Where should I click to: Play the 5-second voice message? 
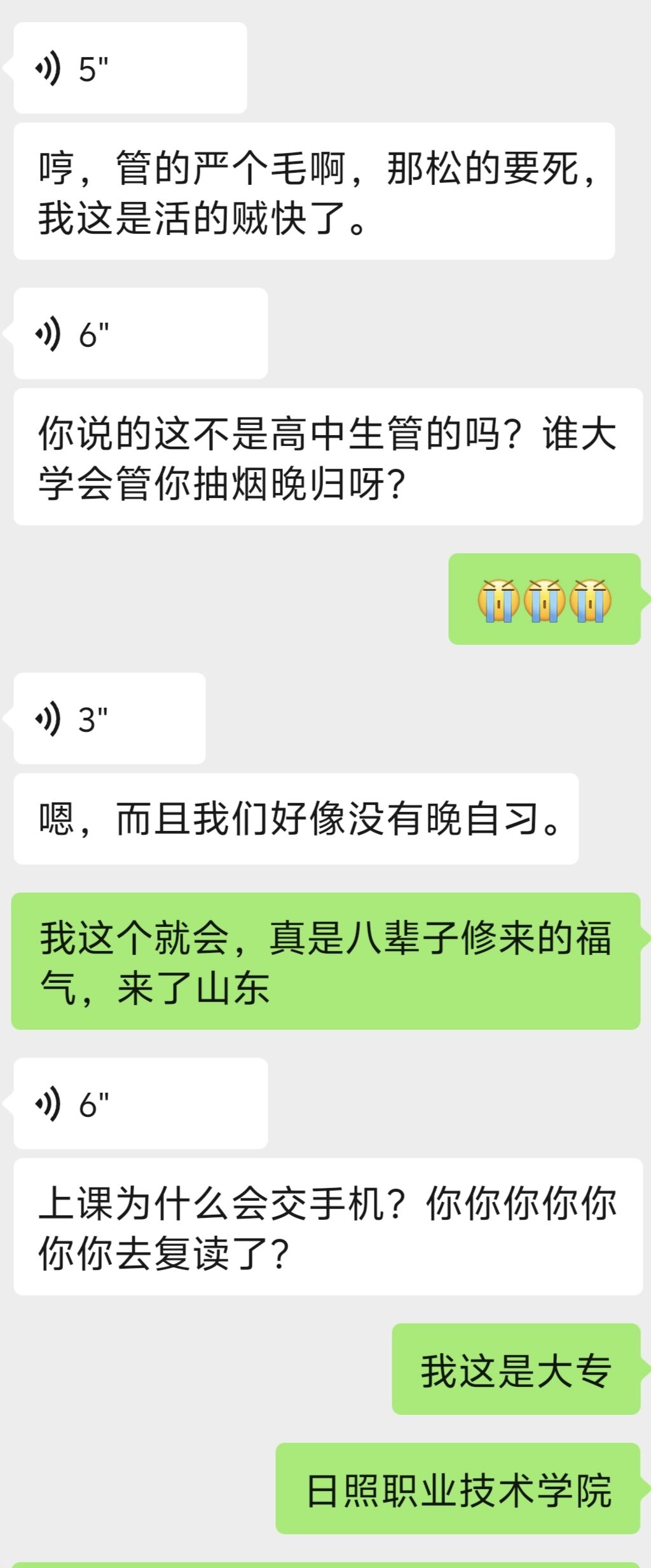130,69
